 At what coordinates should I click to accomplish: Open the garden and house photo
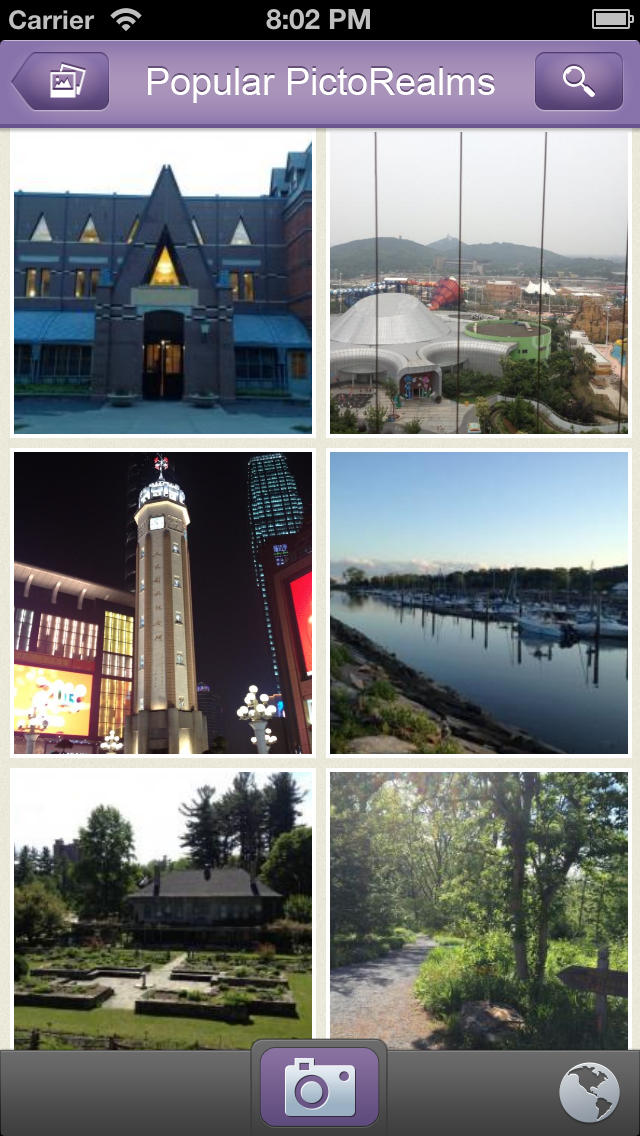163,910
